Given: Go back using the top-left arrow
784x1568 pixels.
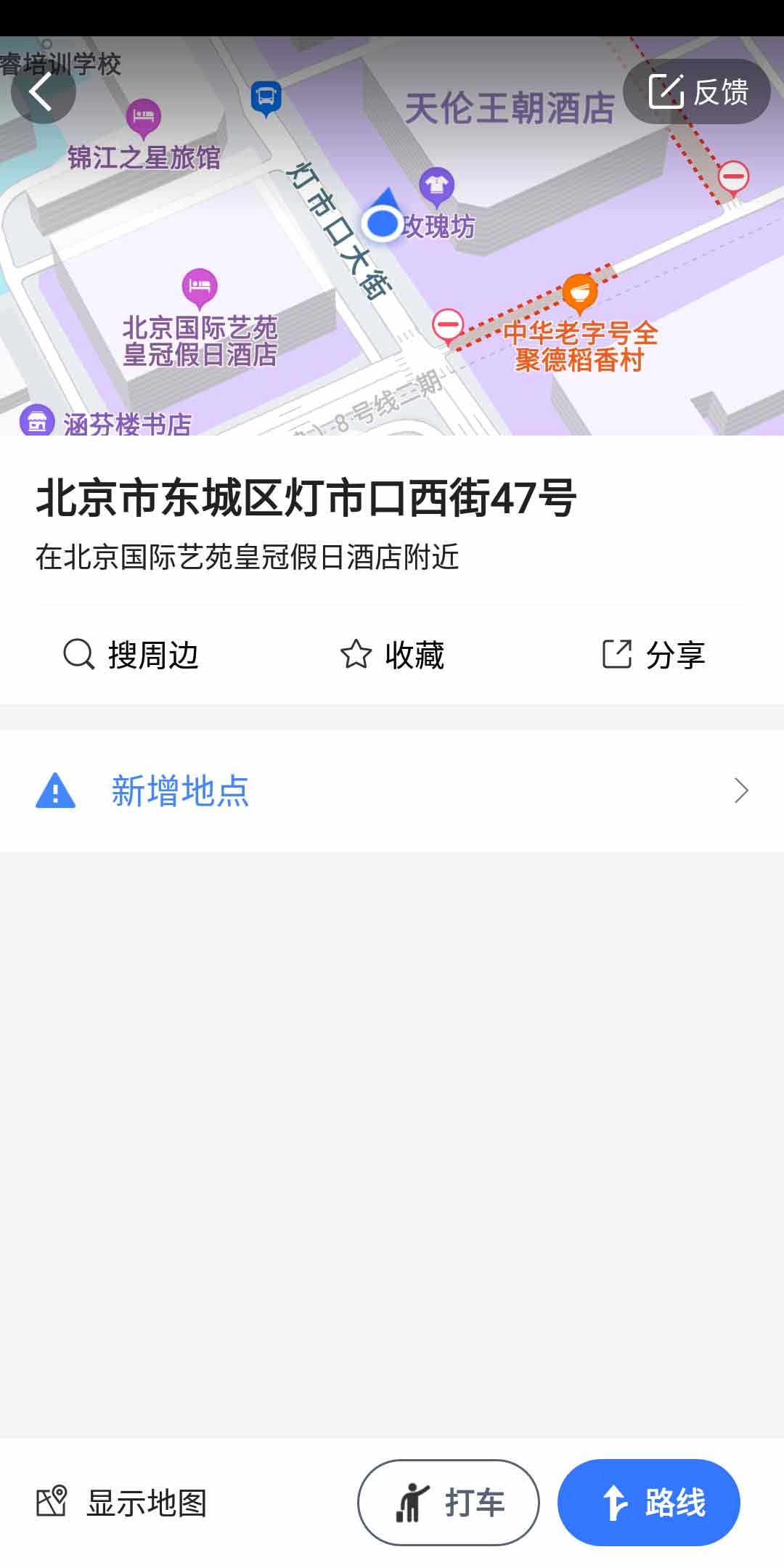Looking at the screenshot, I should [x=43, y=91].
